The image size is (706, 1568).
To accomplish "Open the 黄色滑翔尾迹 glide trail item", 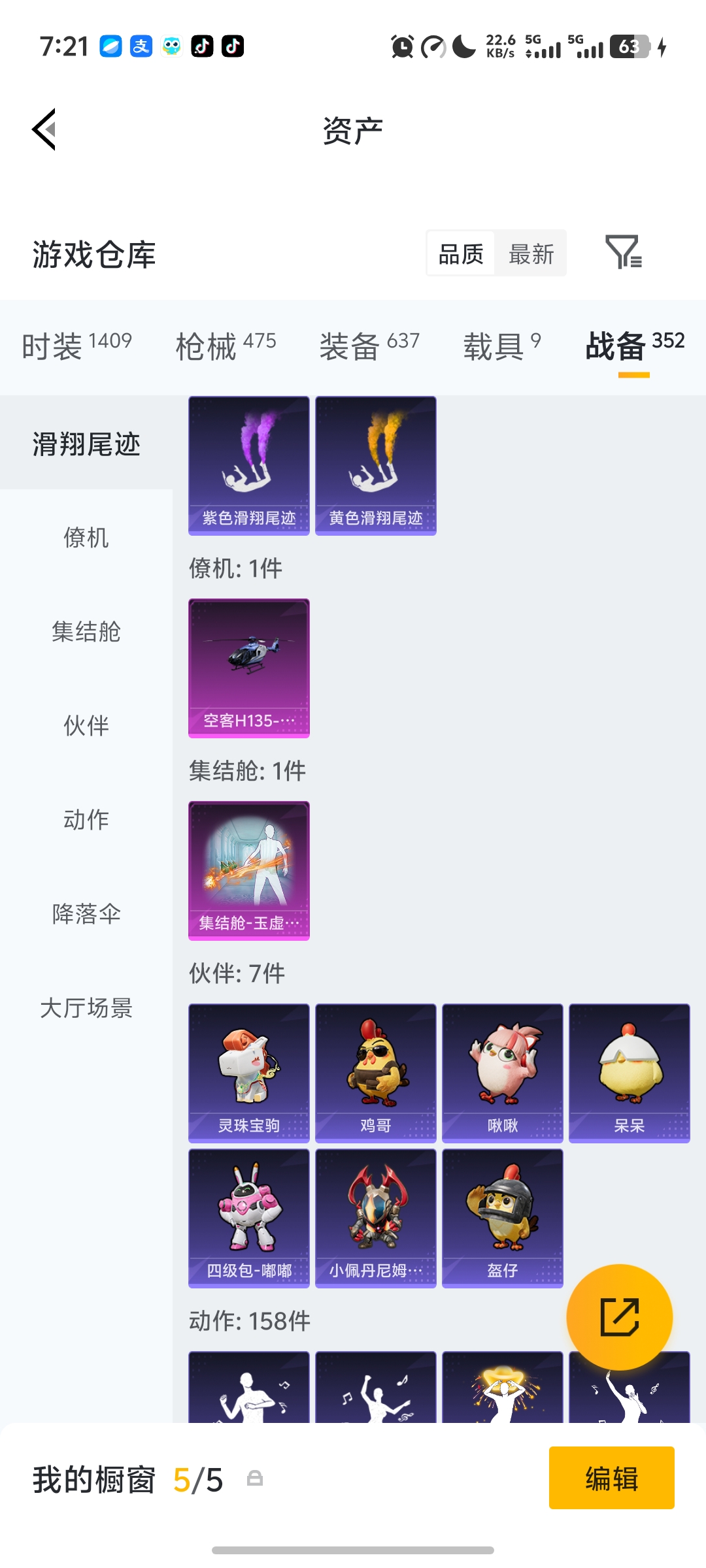I will (x=375, y=465).
